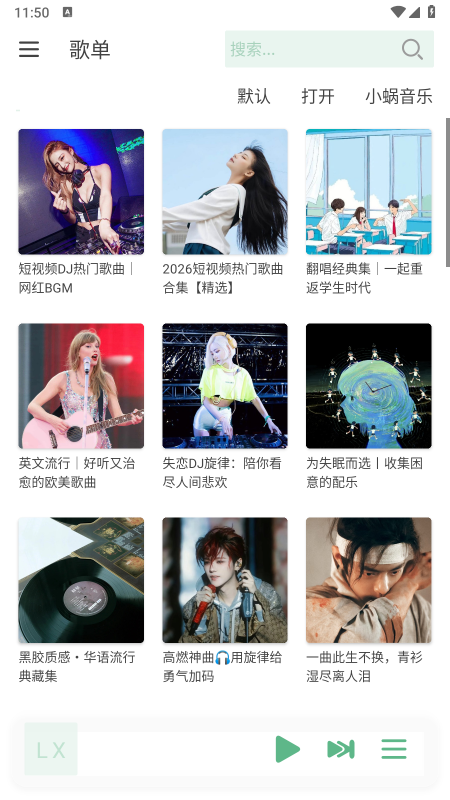Viewport: 450px width, 800px height.
Task: Tap the magnifier search icon
Action: tap(412, 49)
